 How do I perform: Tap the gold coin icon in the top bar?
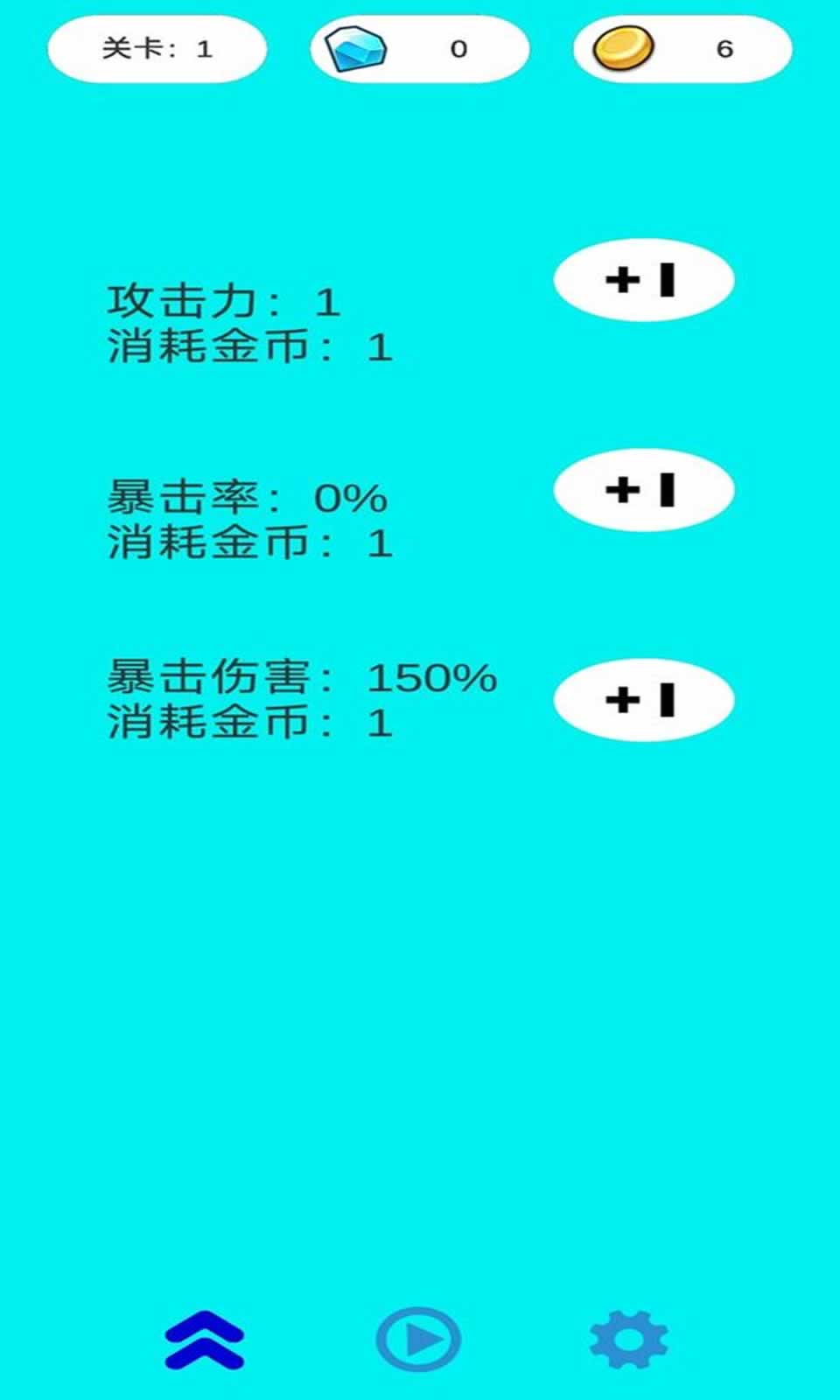click(626, 50)
